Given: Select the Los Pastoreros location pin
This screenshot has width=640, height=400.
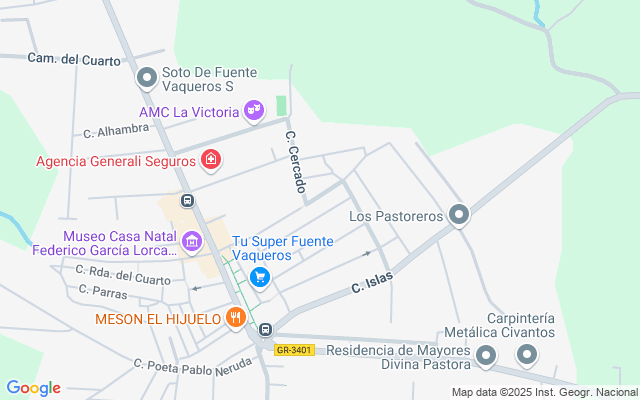Looking at the screenshot, I should 459,215.
